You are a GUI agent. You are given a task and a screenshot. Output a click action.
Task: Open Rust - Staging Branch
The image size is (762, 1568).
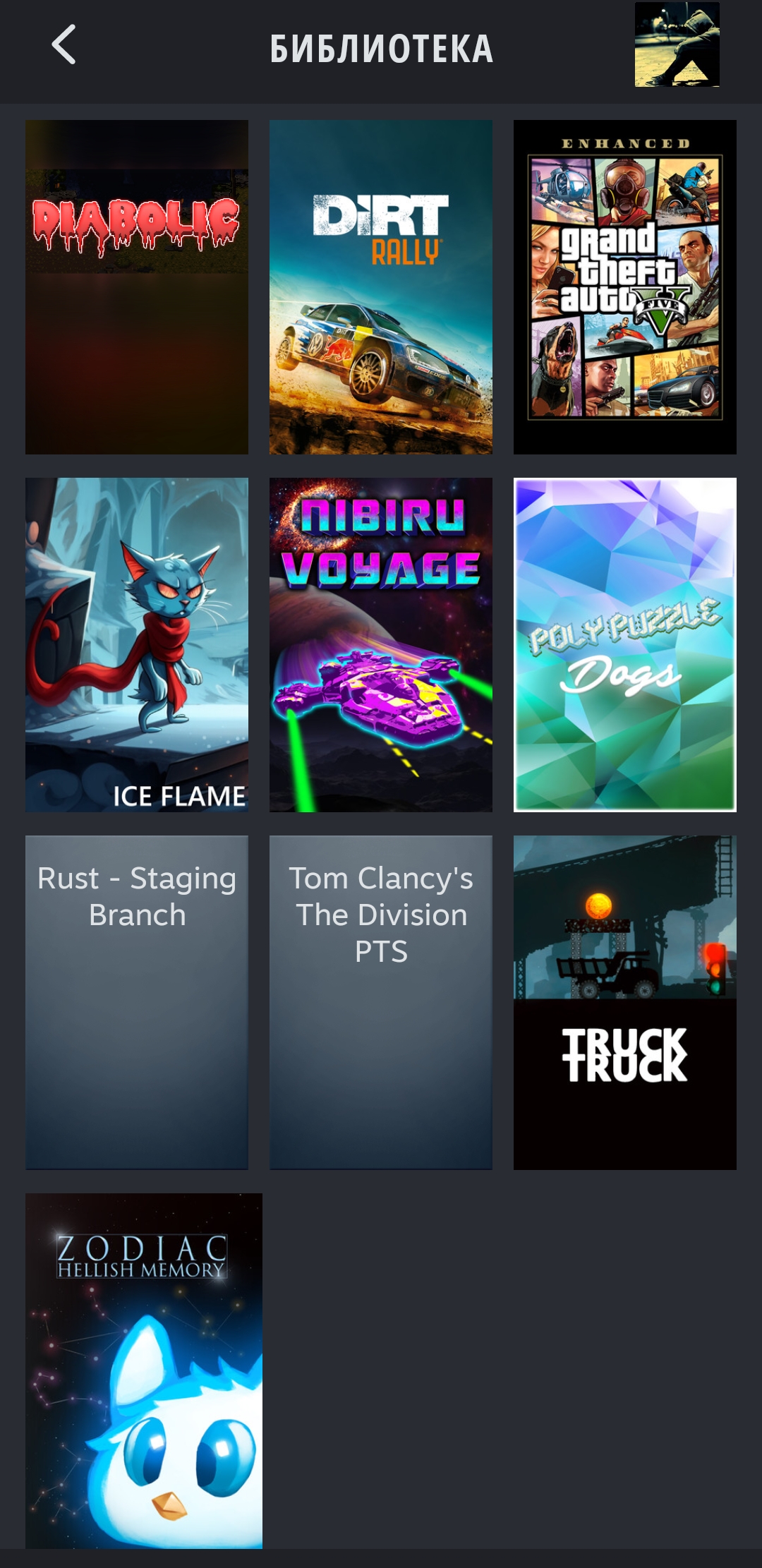tap(137, 1002)
